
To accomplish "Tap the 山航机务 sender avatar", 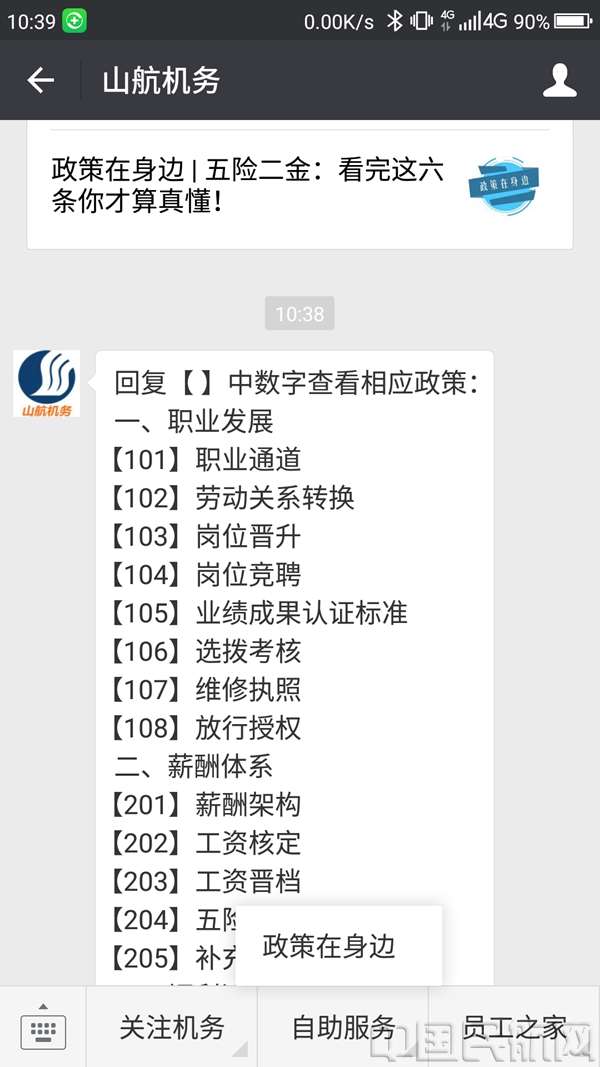I will tap(47, 383).
